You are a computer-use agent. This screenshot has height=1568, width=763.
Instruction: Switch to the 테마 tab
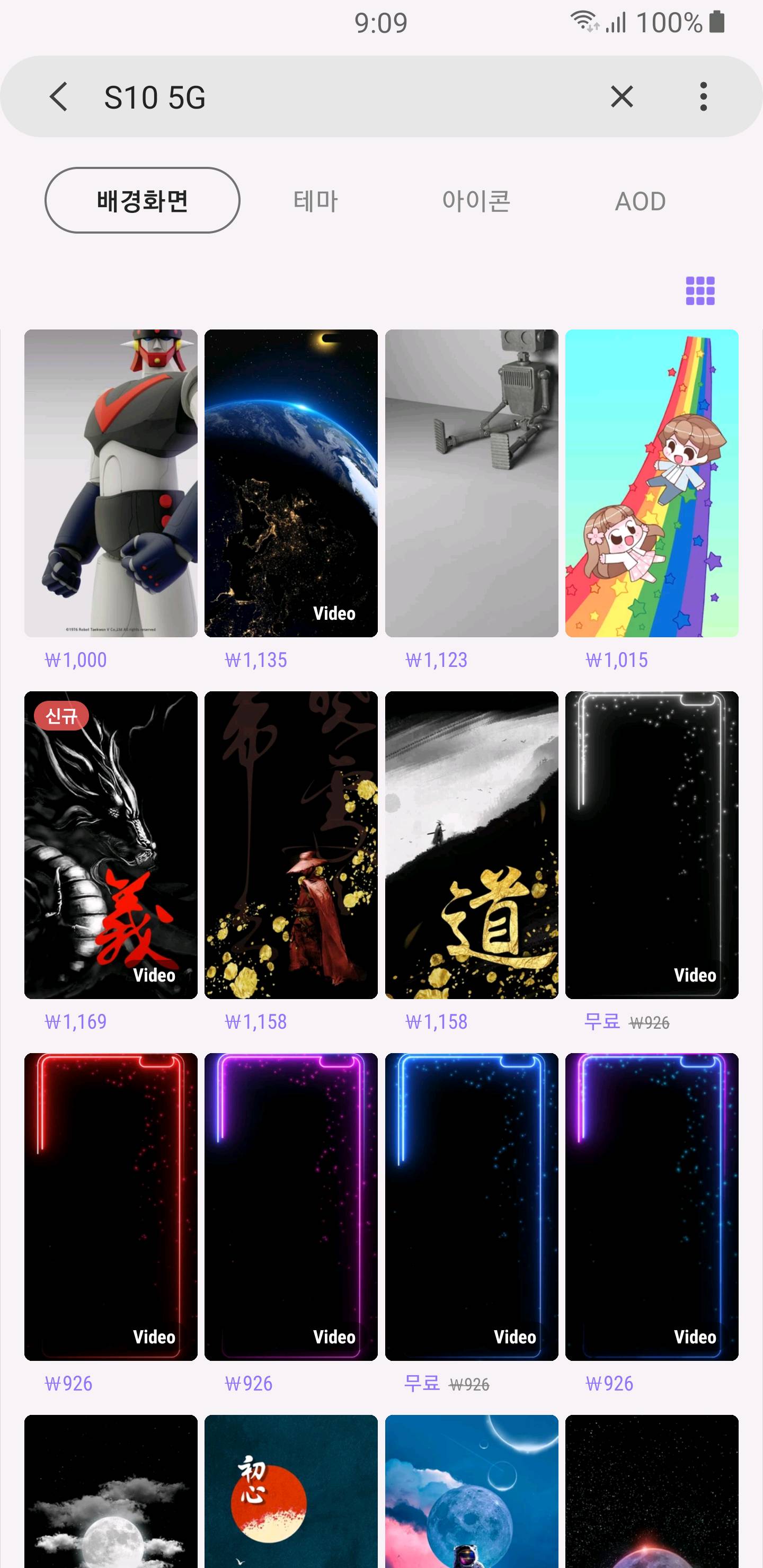pos(315,201)
